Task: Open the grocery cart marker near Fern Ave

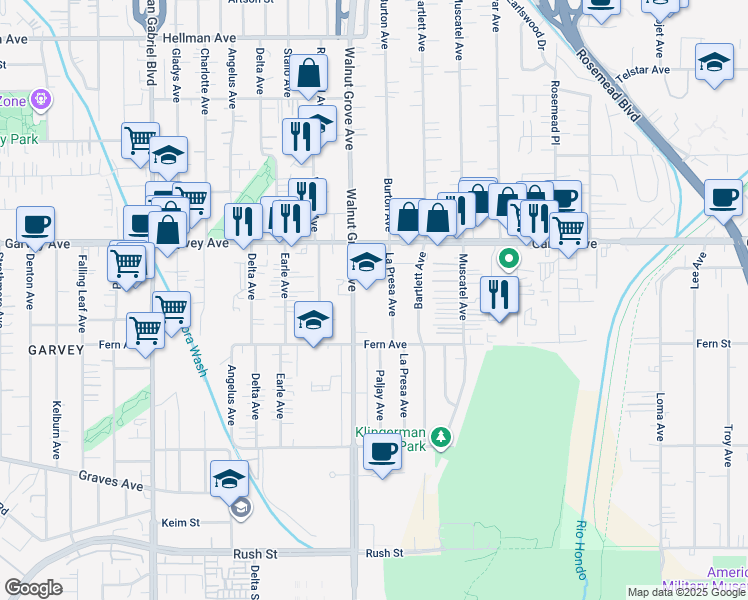Action: pos(146,330)
